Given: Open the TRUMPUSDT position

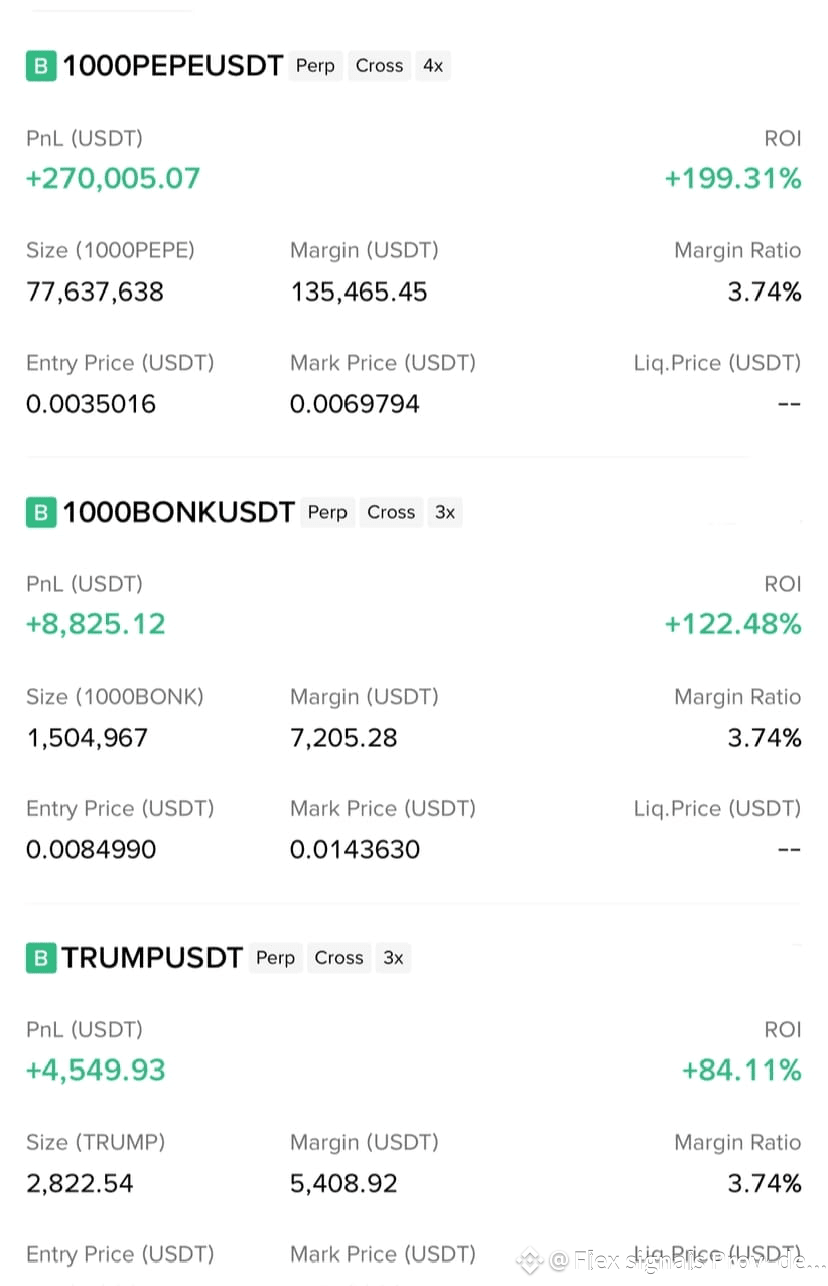Looking at the screenshot, I should pos(152,958).
